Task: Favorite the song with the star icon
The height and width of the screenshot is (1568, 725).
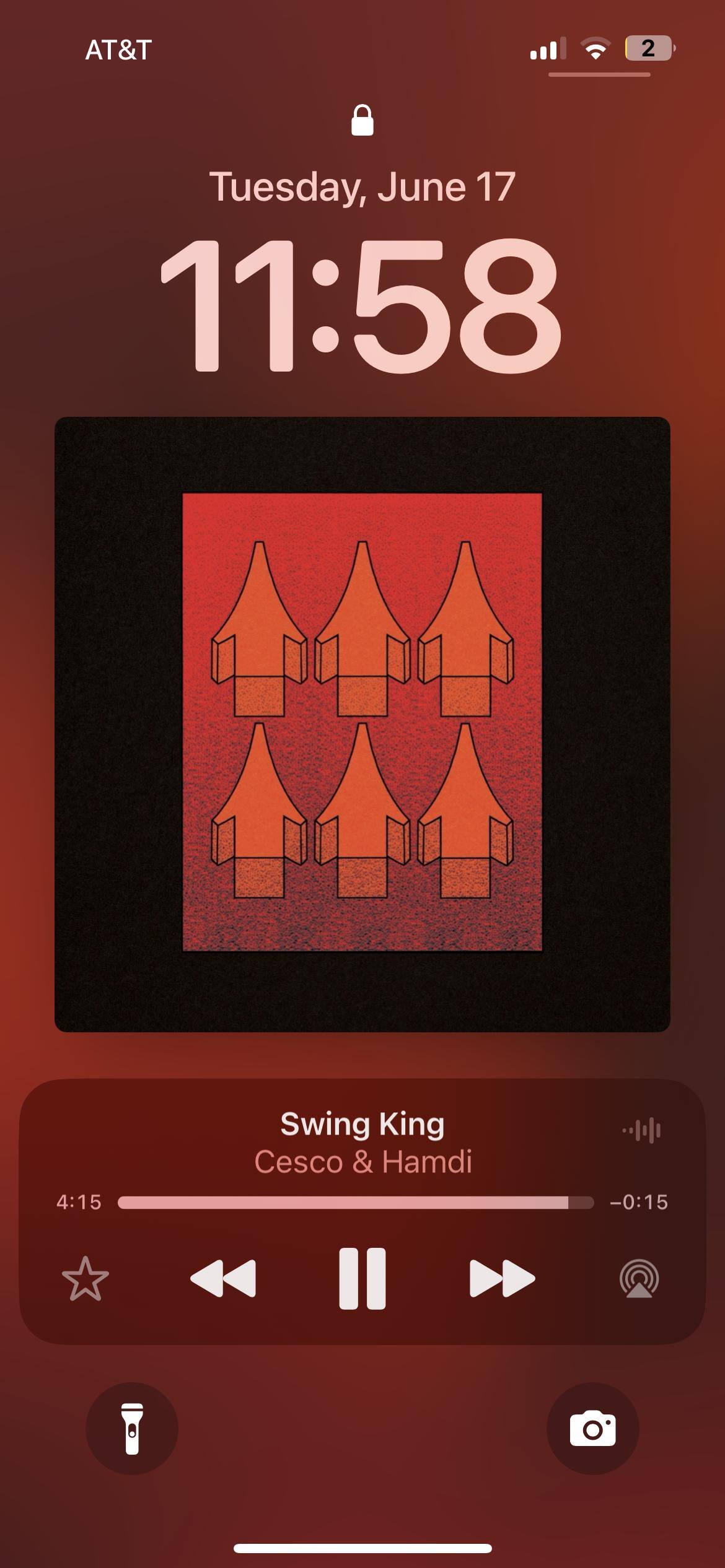Action: (x=86, y=1278)
